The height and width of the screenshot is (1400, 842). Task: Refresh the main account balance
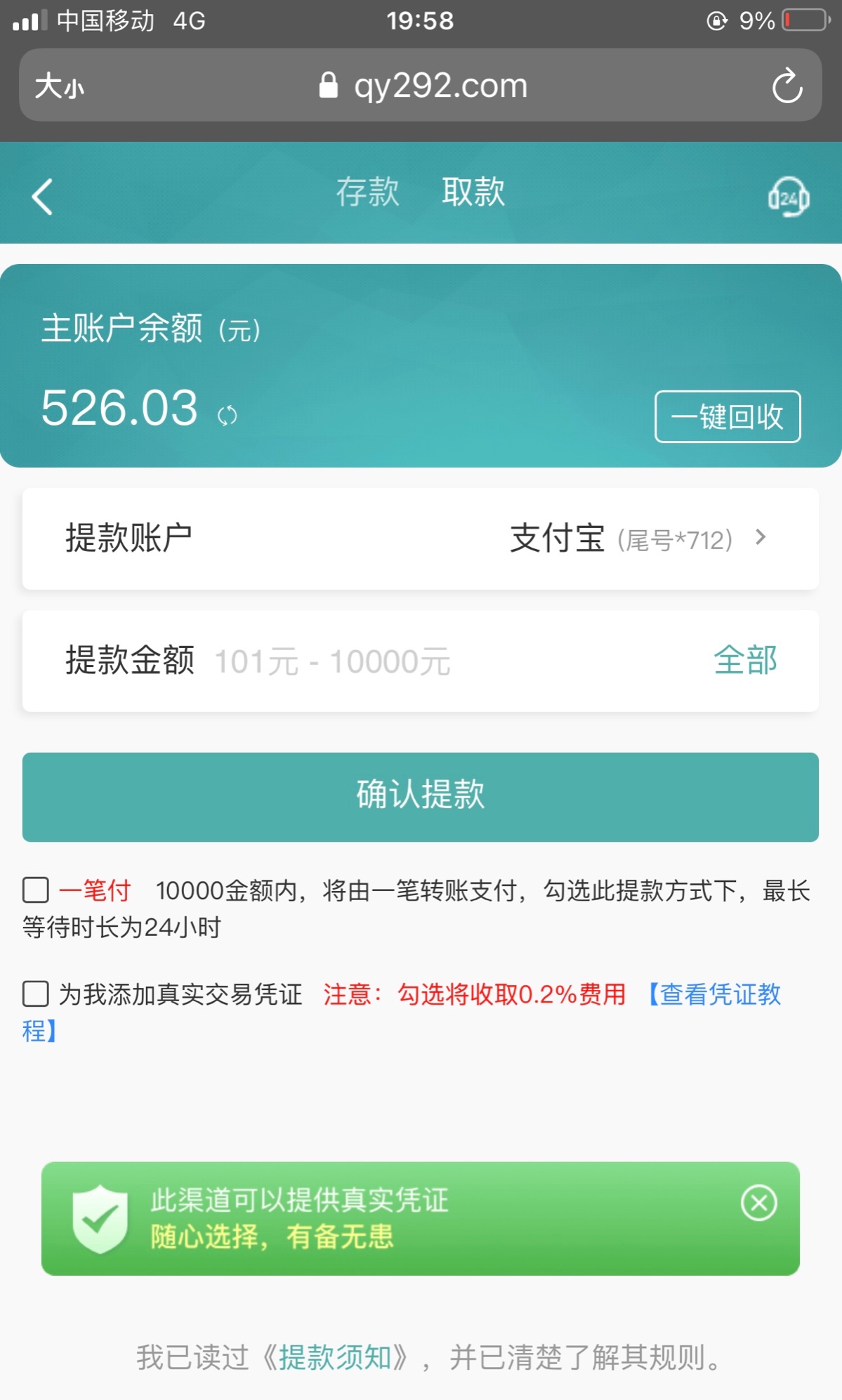click(228, 416)
